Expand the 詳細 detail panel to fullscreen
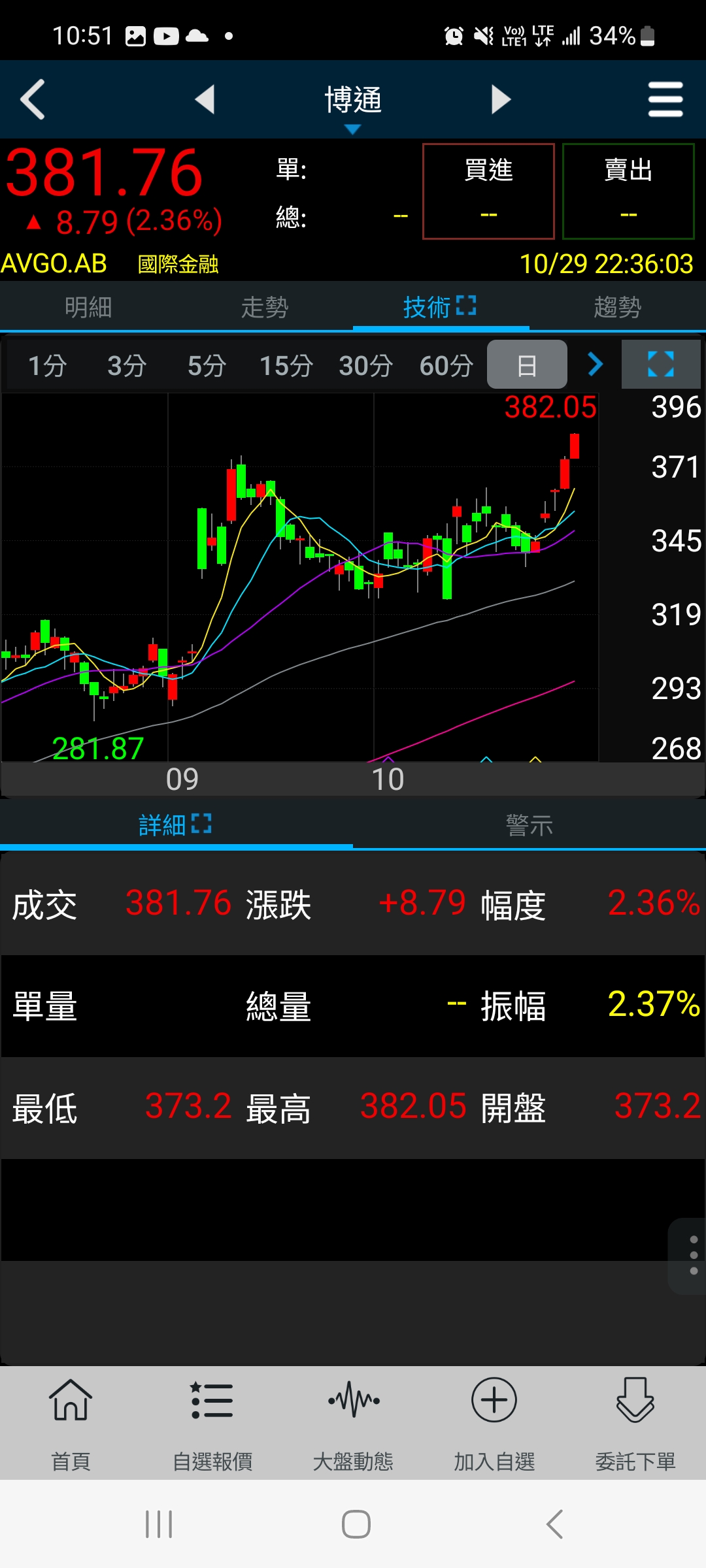Viewport: 706px width, 1568px height. [x=202, y=824]
